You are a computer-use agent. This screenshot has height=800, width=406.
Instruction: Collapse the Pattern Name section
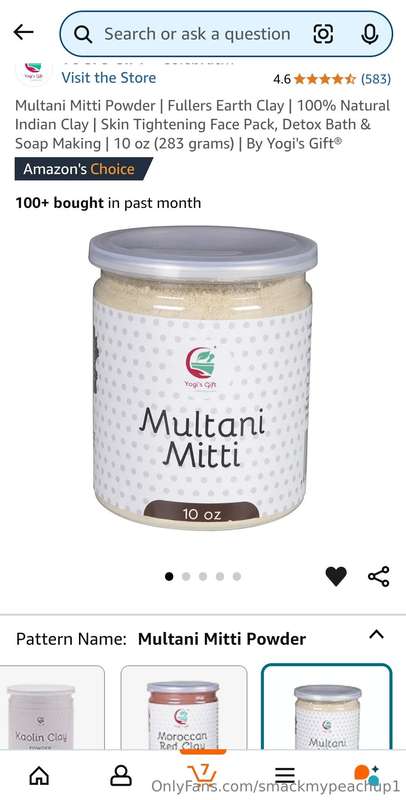[x=376, y=635]
